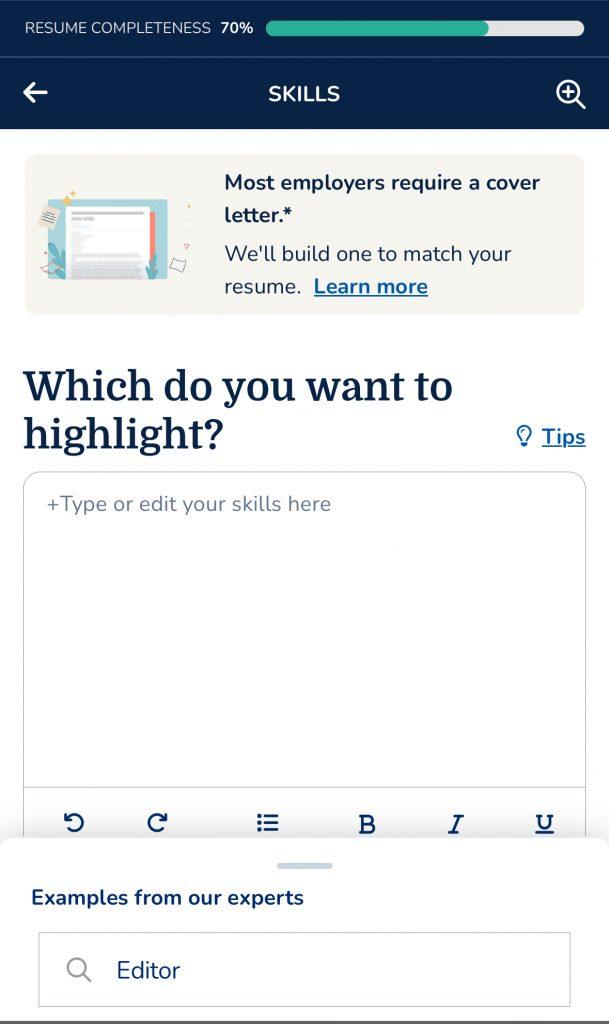The width and height of the screenshot is (609, 1024).
Task: Apply bold formatting
Action: coord(367,824)
